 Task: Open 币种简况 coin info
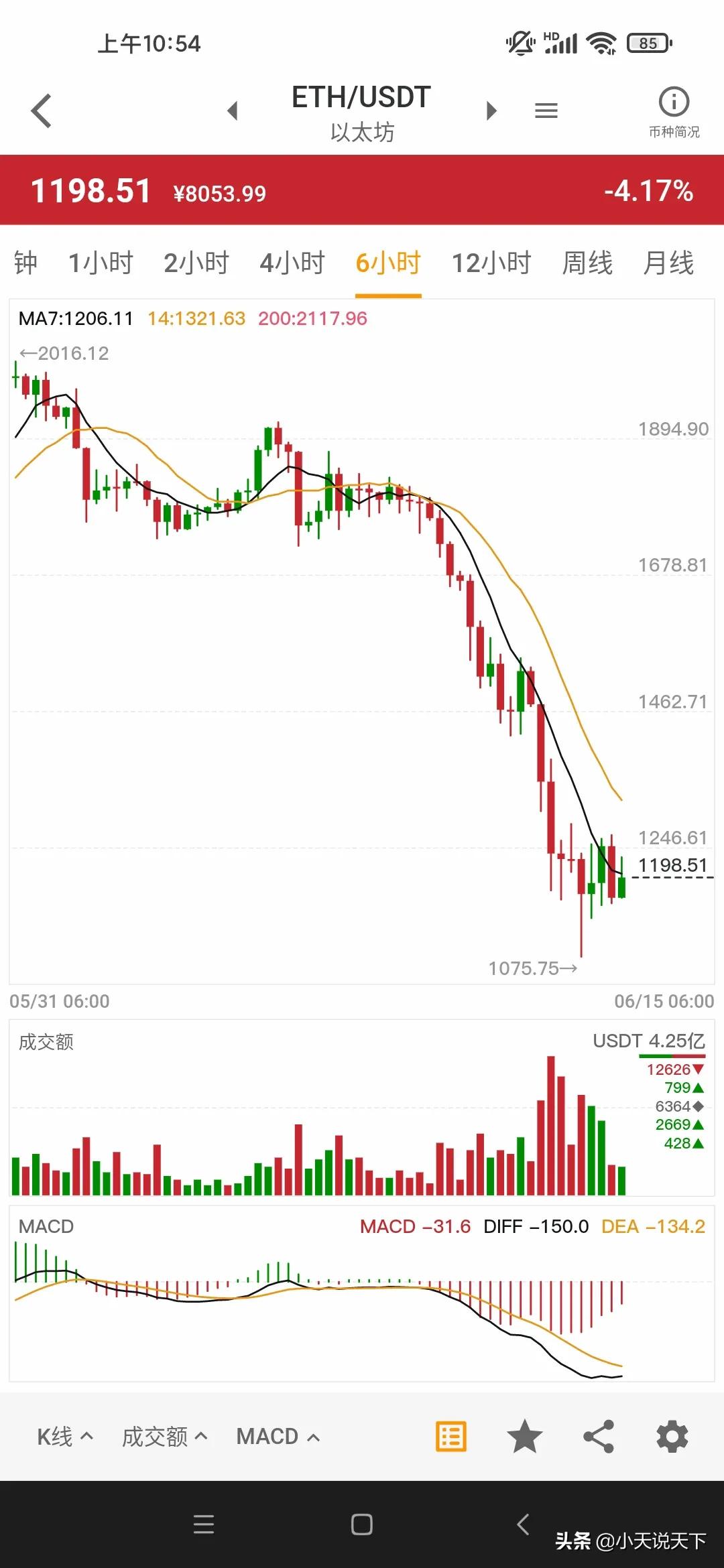point(674,113)
